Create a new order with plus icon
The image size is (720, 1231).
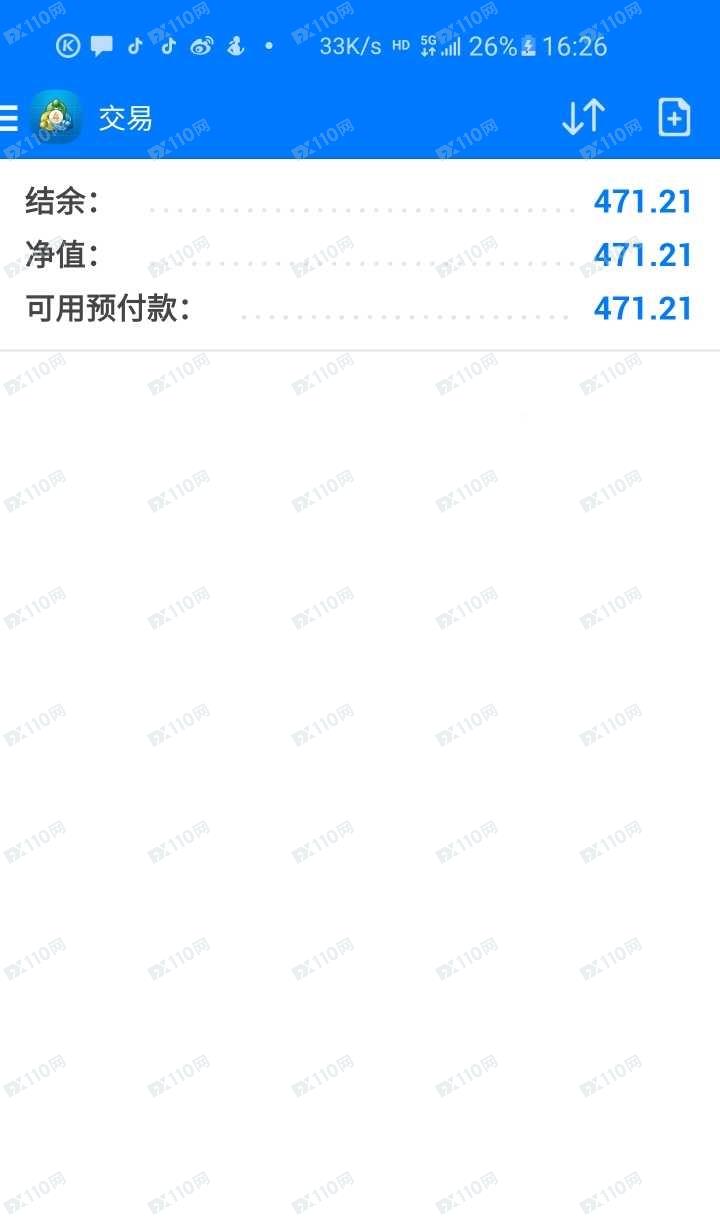[x=675, y=118]
